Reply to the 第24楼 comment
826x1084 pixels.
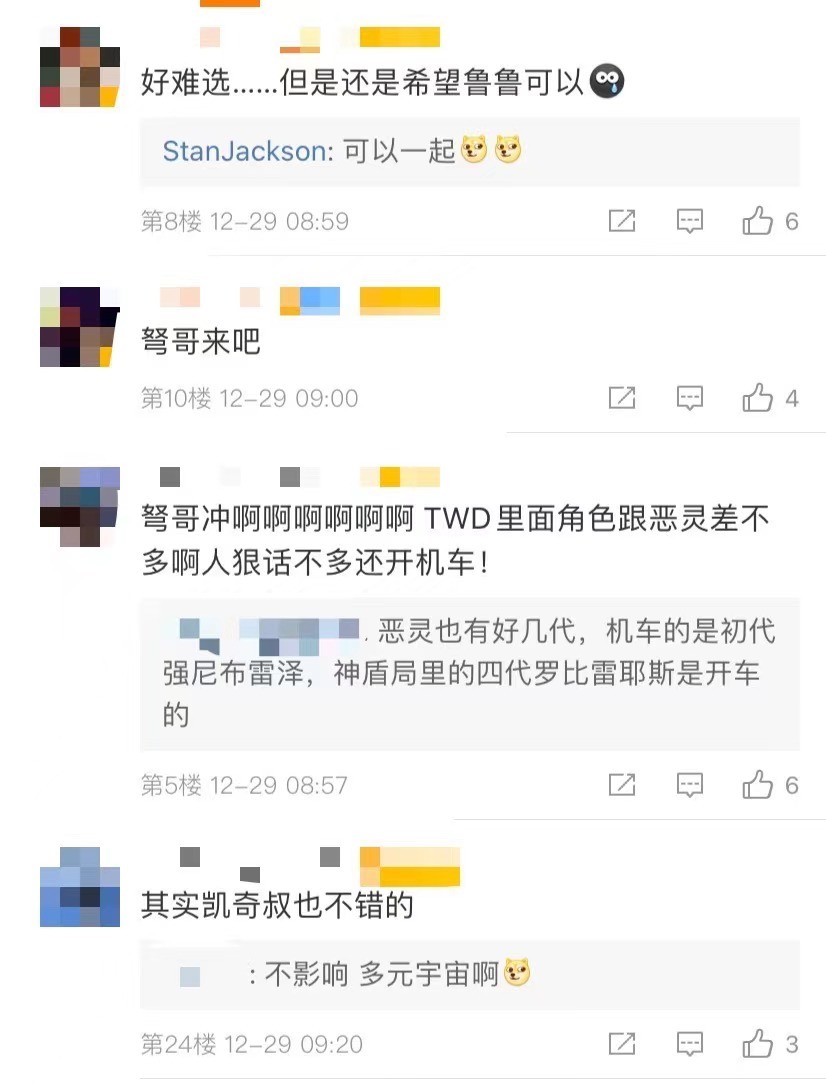coord(689,1044)
